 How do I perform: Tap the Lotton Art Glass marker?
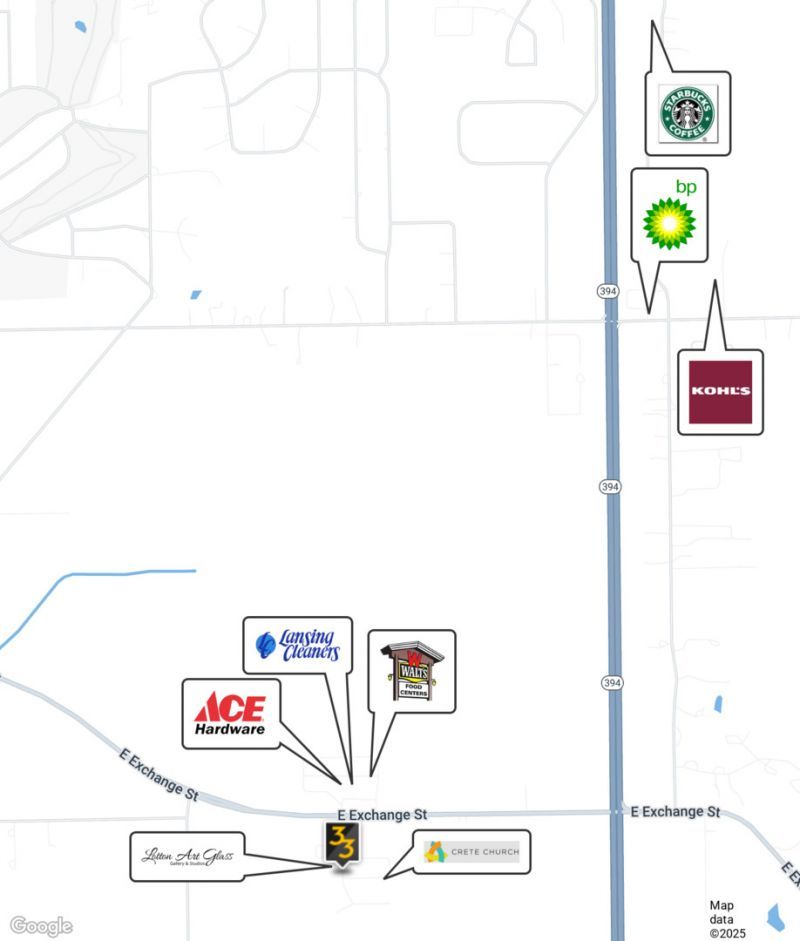coord(187,857)
